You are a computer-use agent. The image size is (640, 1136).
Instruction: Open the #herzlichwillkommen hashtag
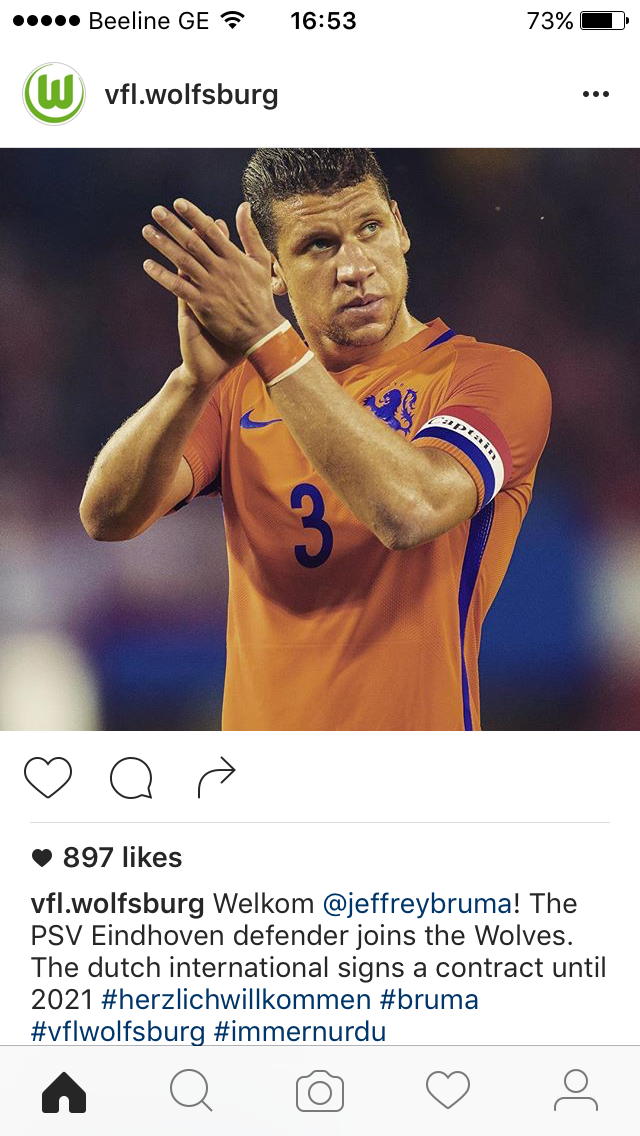[236, 999]
